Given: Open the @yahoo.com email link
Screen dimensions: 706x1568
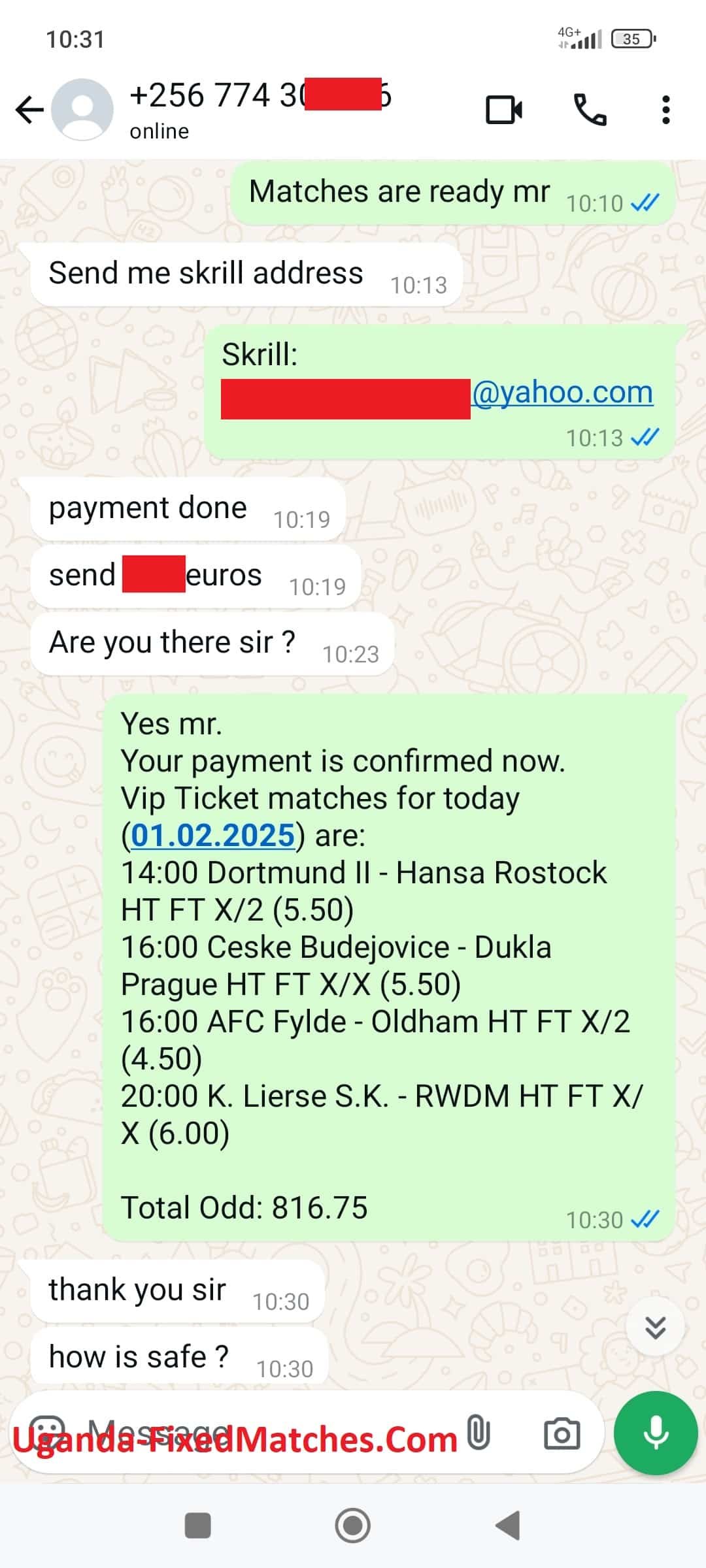Looking at the screenshot, I should [562, 393].
